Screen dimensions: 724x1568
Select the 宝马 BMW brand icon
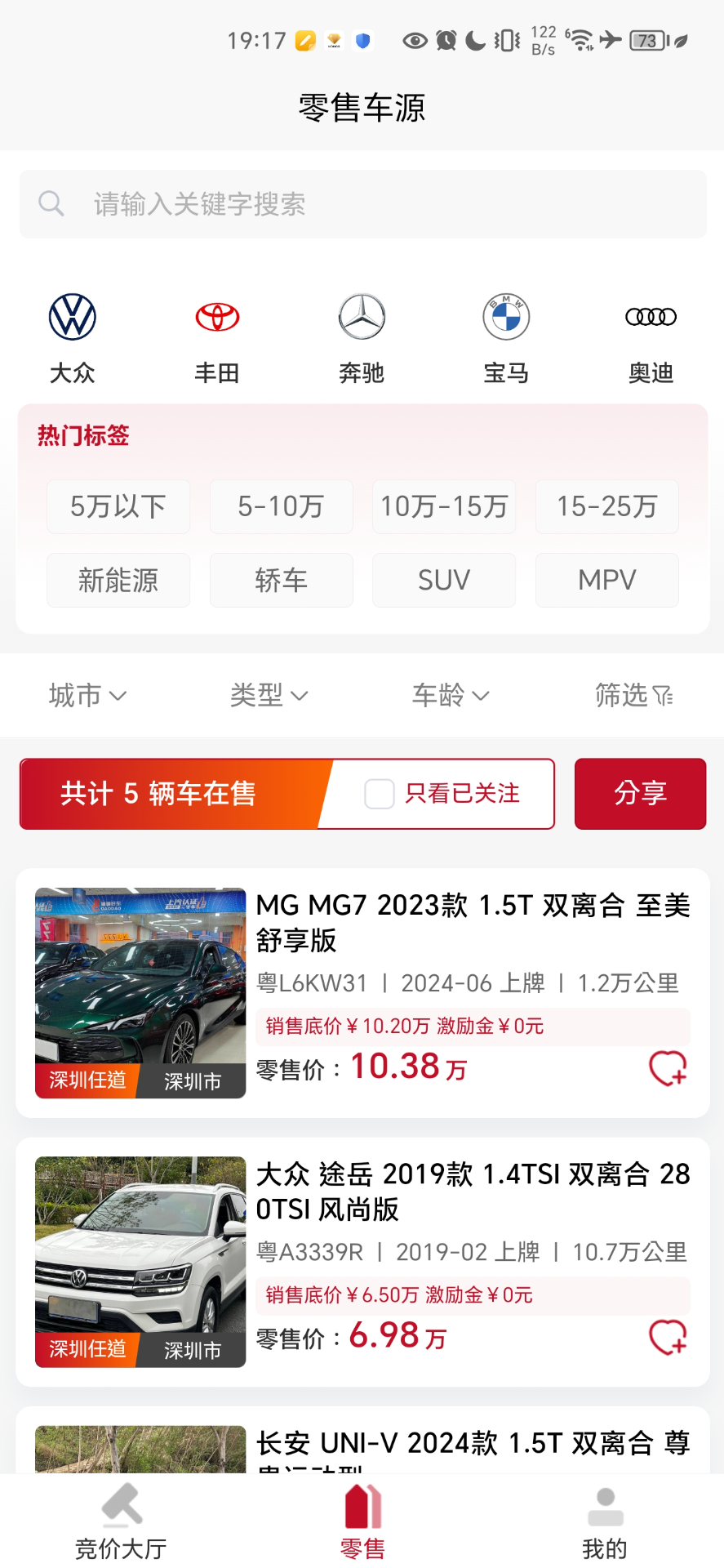click(506, 316)
